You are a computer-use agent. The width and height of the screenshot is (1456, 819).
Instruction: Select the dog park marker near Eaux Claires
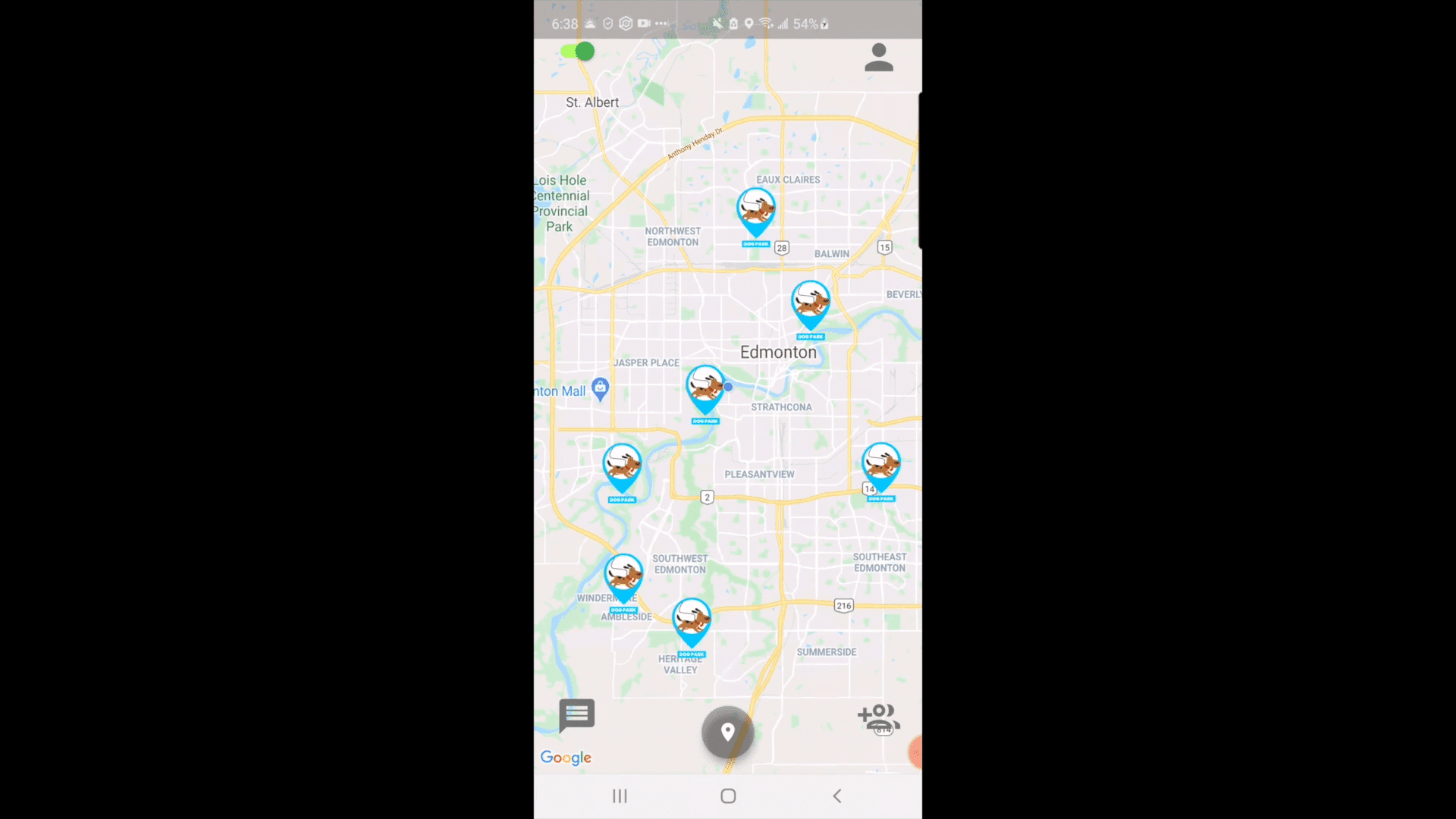[x=756, y=212]
